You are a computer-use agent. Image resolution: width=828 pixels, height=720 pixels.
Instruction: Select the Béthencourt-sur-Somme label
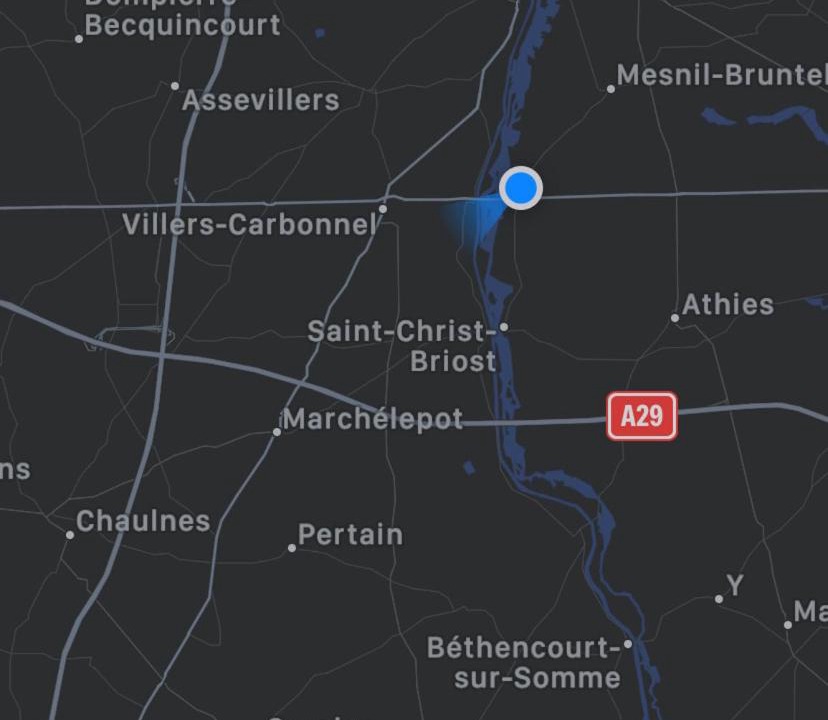[x=524, y=662]
